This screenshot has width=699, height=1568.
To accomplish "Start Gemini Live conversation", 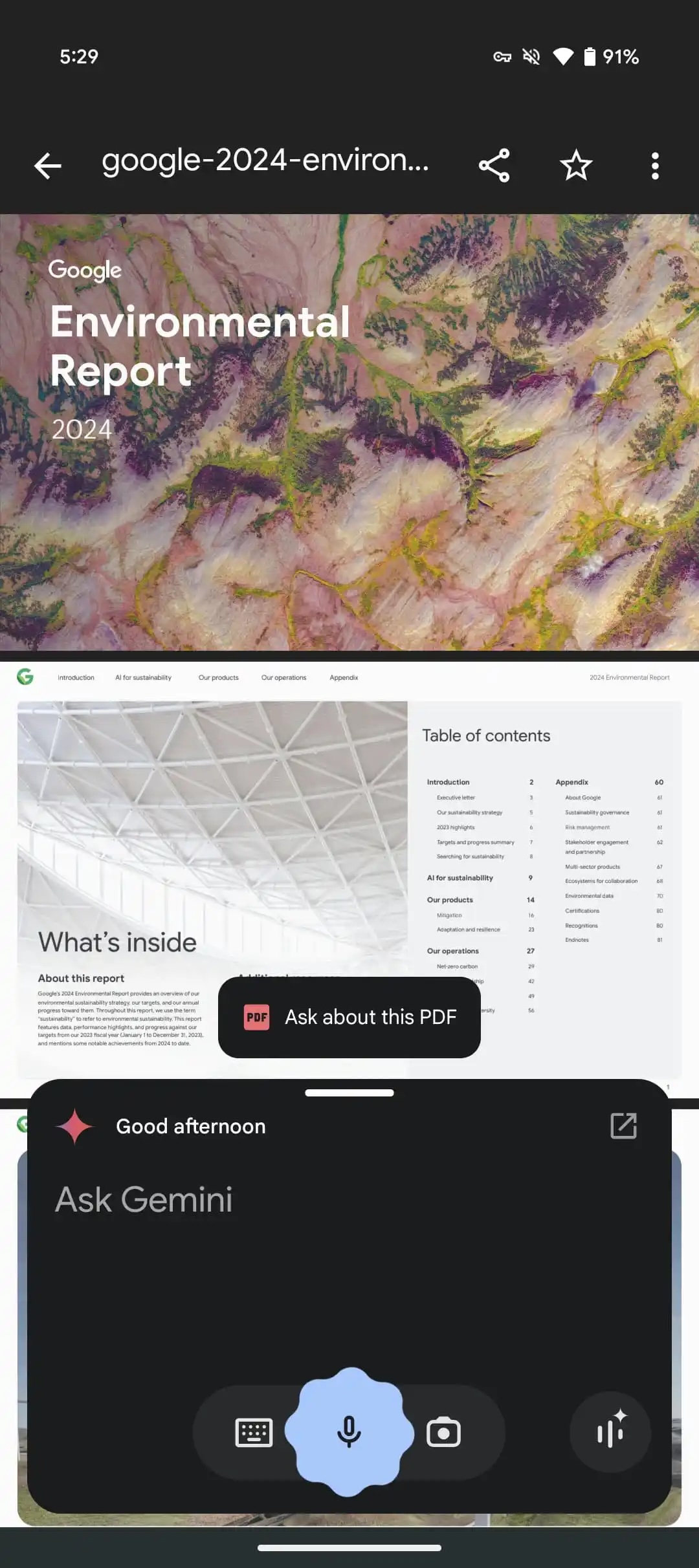I will 610,1432.
